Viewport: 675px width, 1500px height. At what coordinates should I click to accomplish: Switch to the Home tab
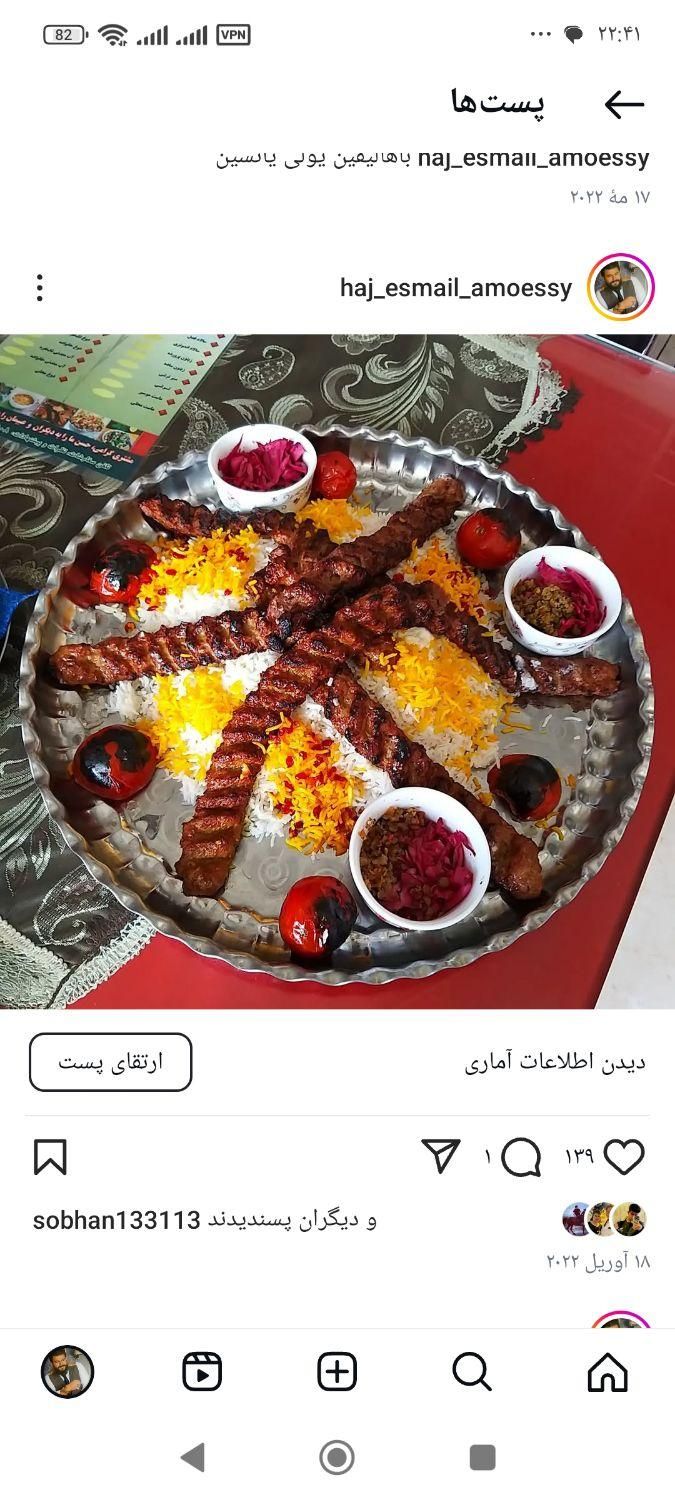tap(607, 1372)
